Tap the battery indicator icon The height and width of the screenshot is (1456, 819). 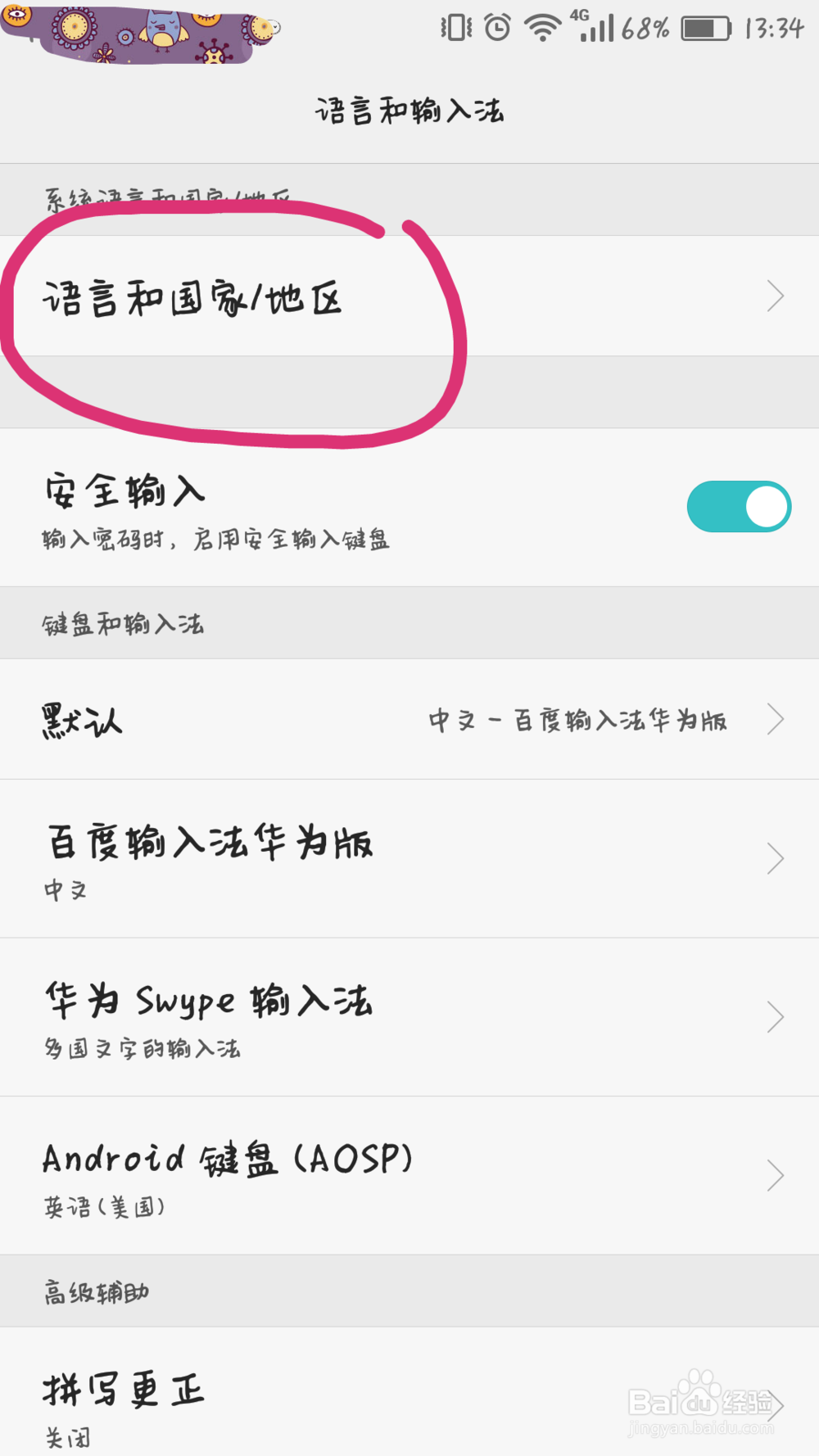(x=705, y=28)
